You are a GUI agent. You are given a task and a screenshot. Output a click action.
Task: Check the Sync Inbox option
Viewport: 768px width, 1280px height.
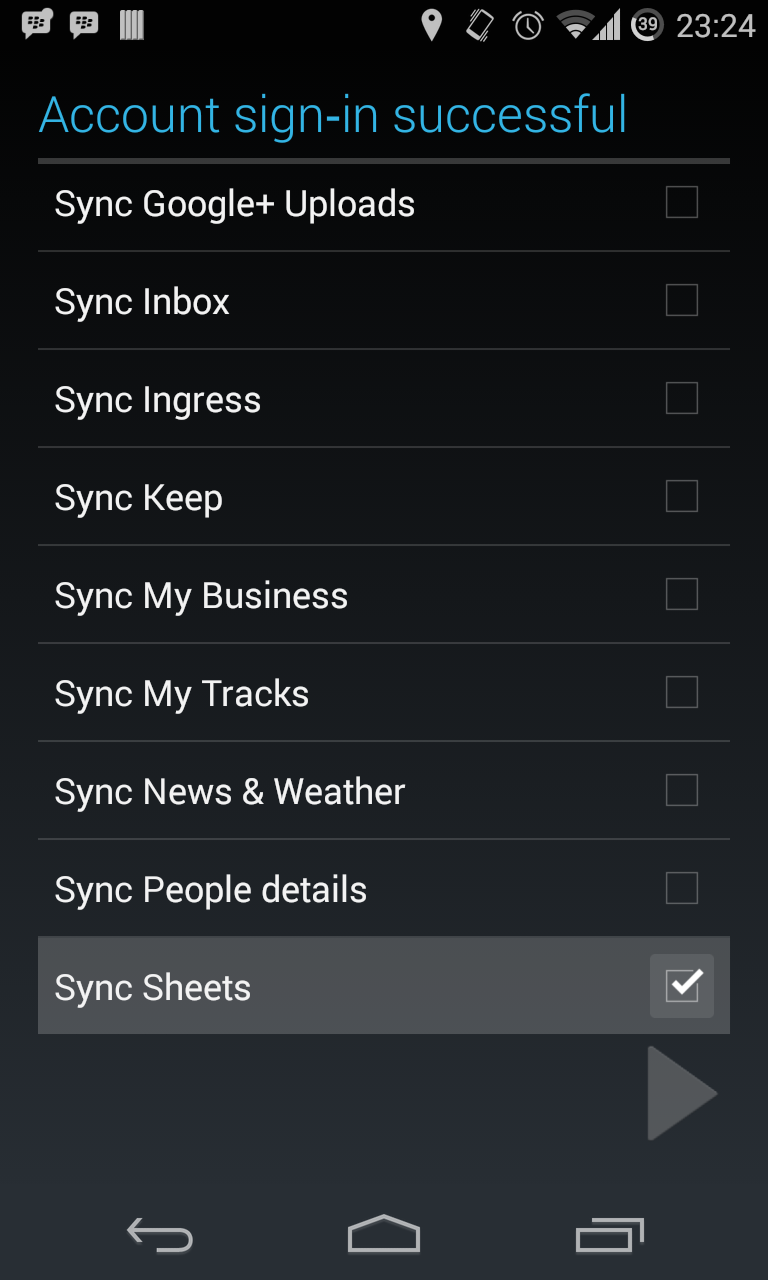[x=681, y=301]
